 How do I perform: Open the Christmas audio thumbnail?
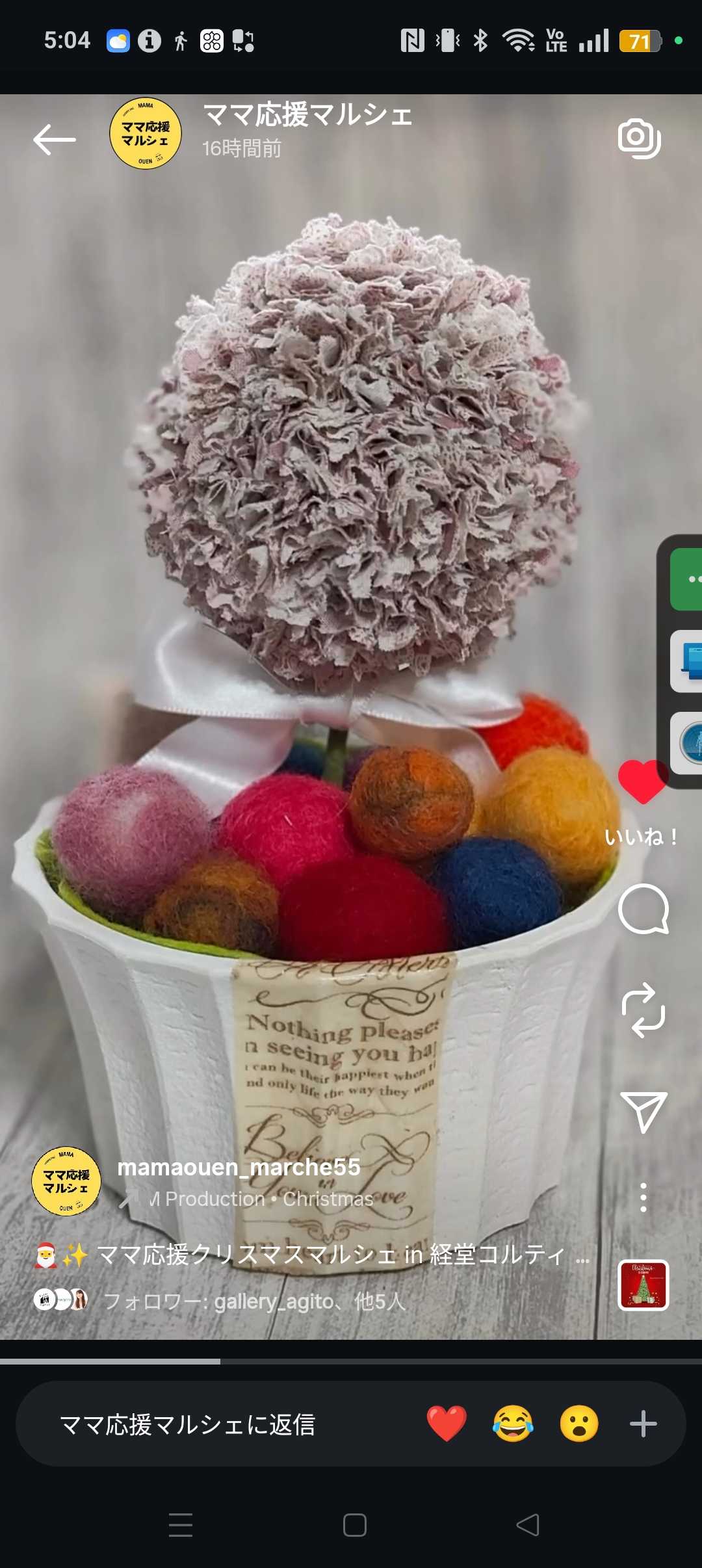tap(643, 1285)
